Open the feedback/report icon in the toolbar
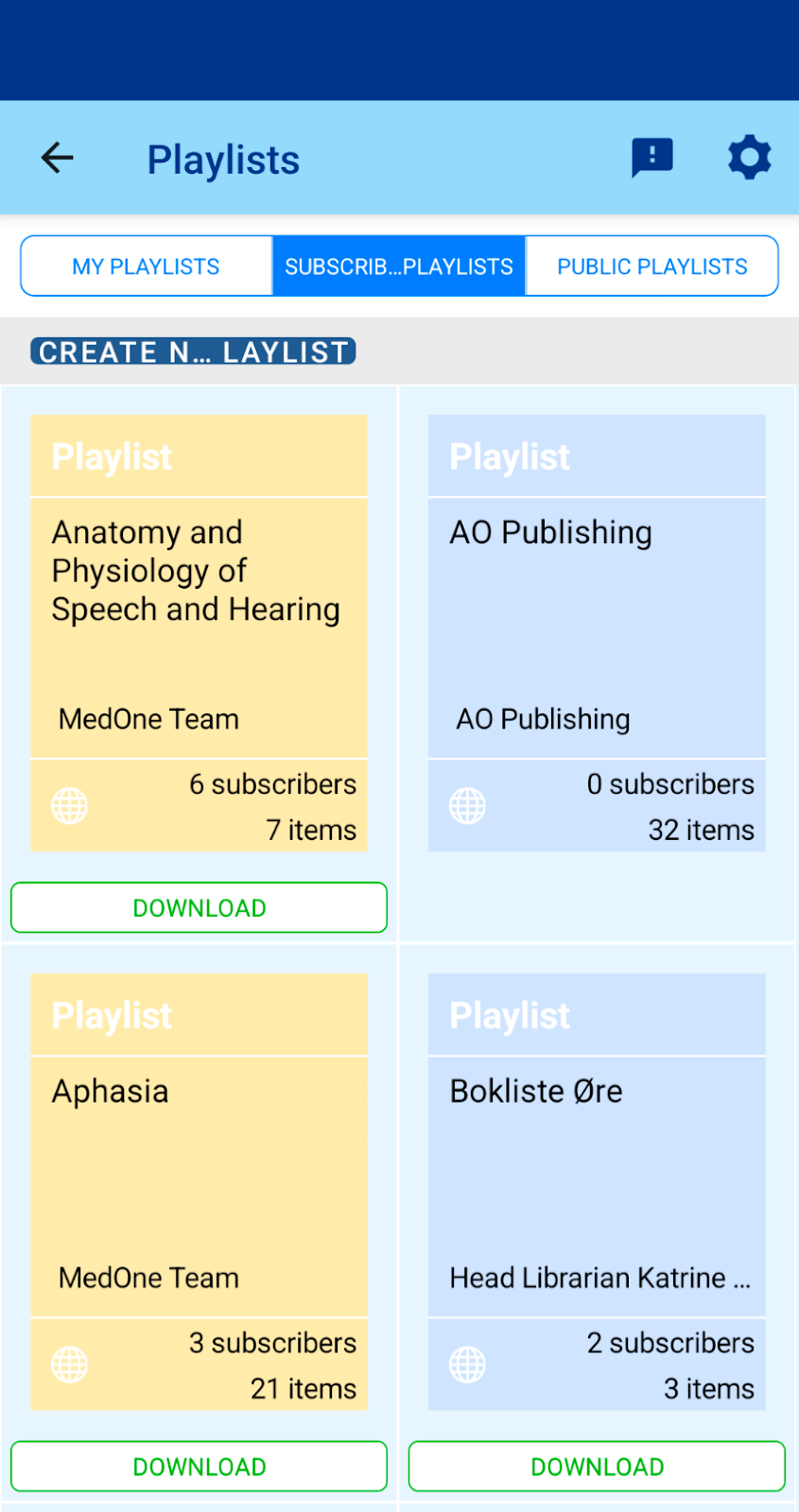The width and height of the screenshot is (799, 1512). pos(651,158)
